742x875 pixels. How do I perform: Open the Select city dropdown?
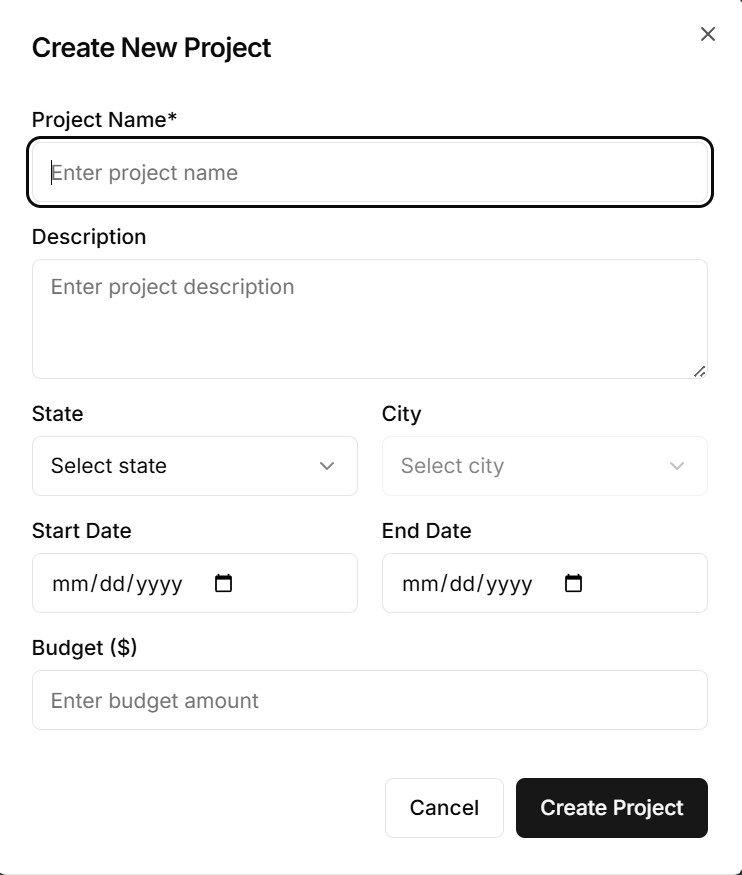[x=544, y=466]
